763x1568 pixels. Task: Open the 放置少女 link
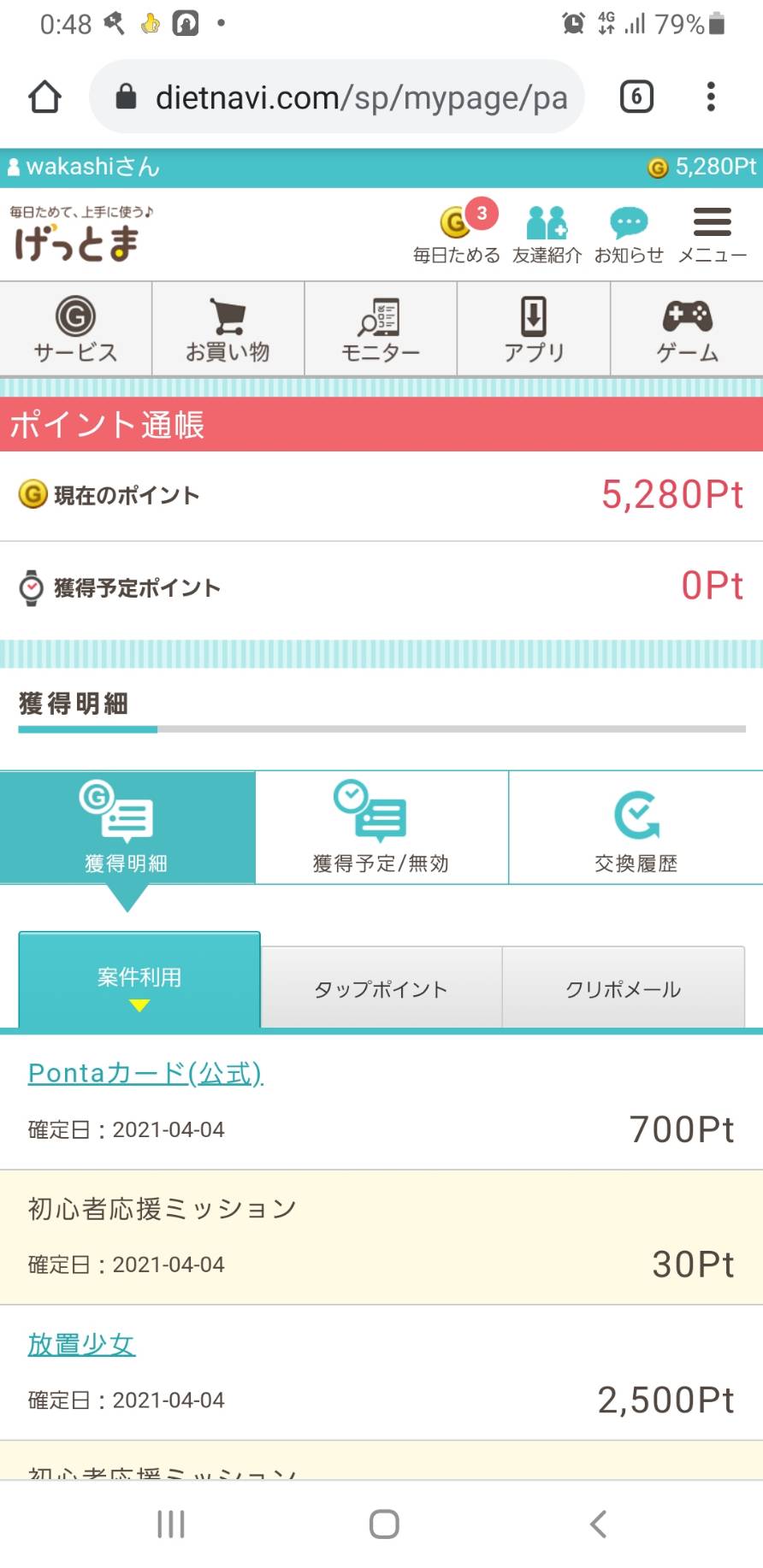pyautogui.click(x=81, y=1344)
